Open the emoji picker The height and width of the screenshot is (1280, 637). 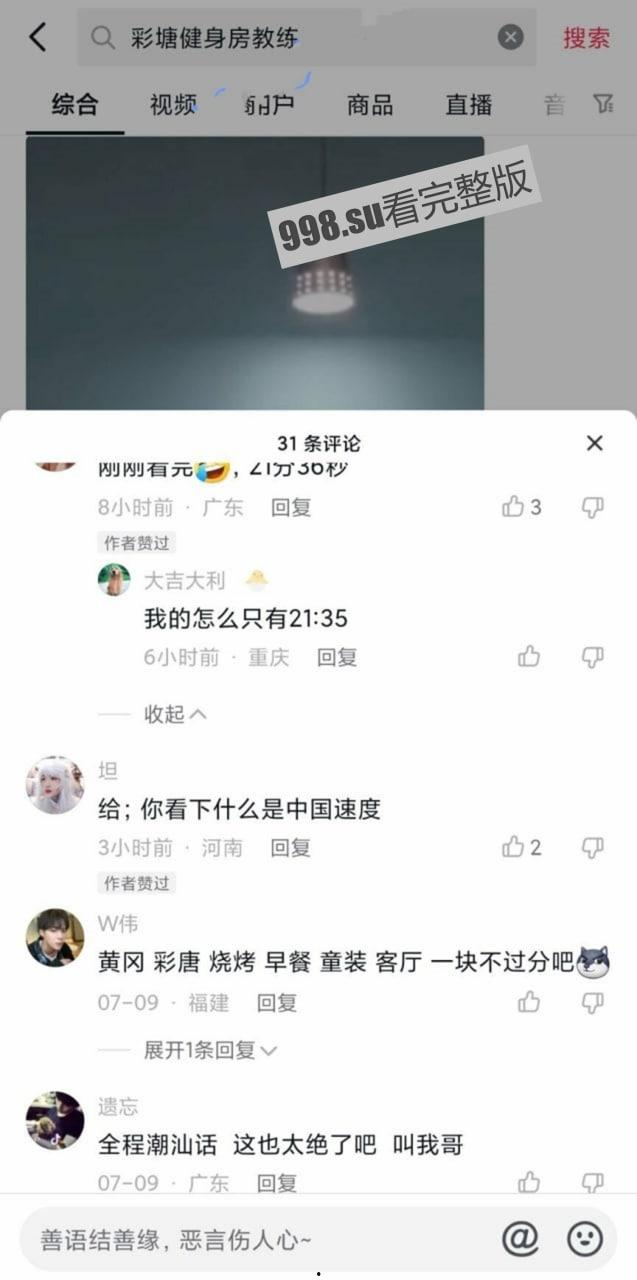(x=585, y=1240)
